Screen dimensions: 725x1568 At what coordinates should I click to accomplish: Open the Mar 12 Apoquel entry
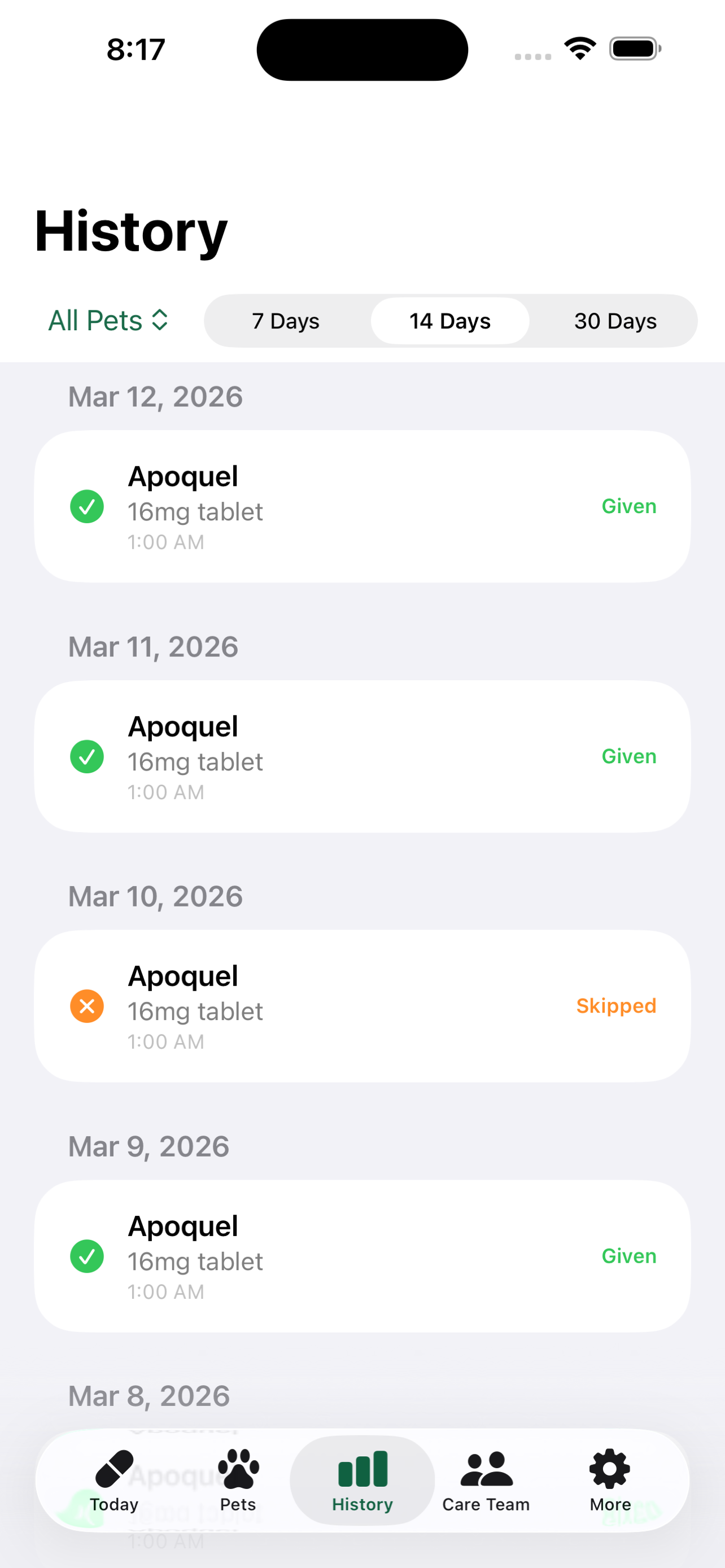(x=362, y=506)
